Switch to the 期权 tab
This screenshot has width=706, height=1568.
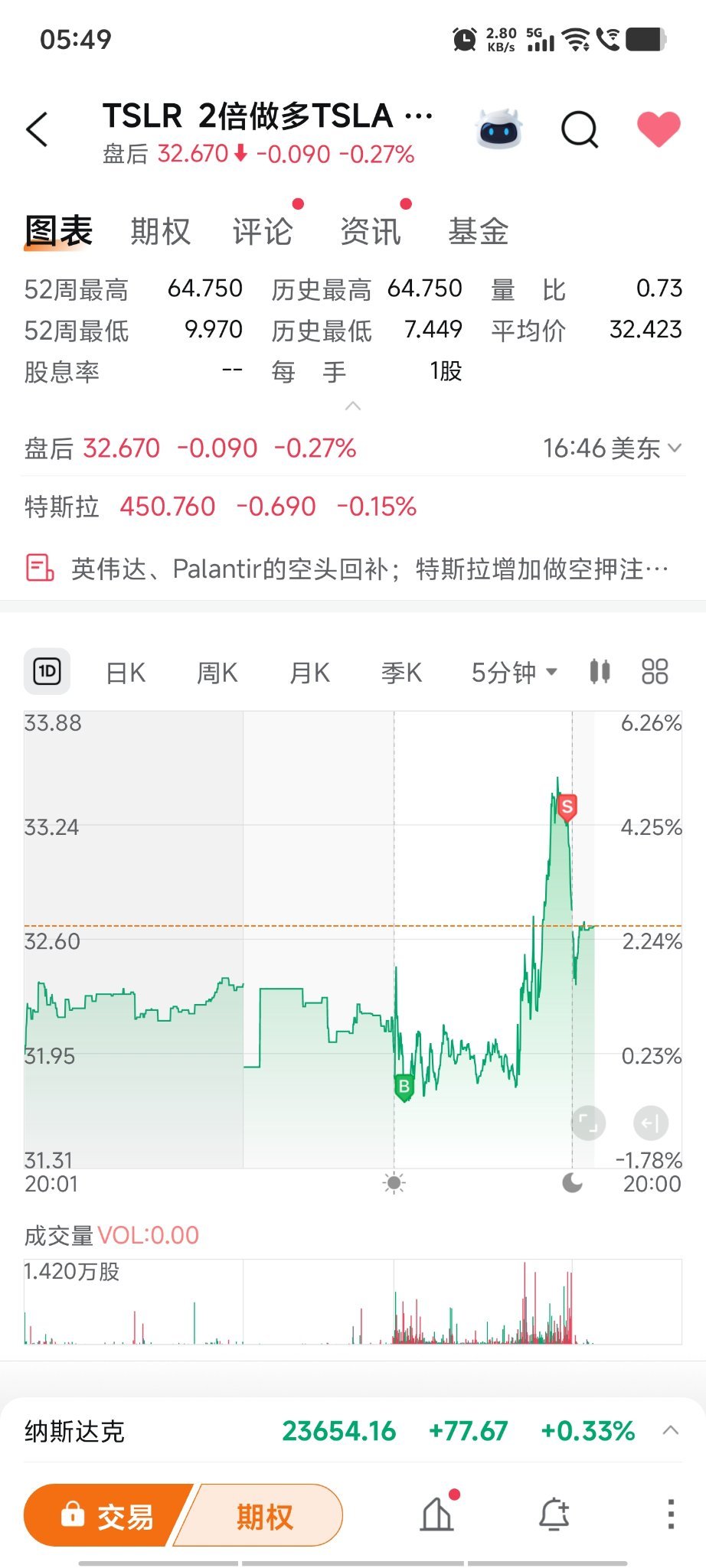(x=160, y=231)
